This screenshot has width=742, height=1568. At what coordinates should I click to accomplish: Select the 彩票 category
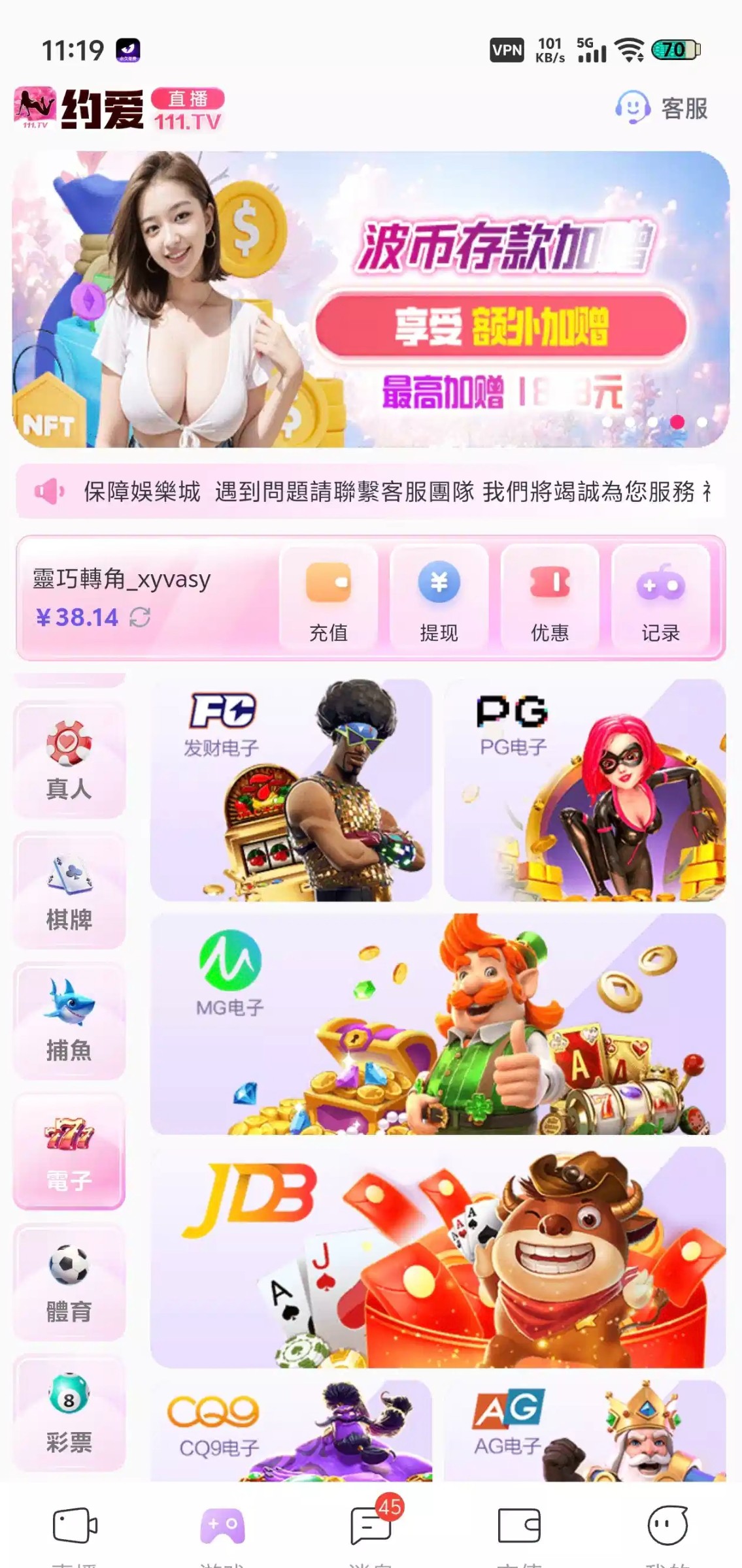69,1413
